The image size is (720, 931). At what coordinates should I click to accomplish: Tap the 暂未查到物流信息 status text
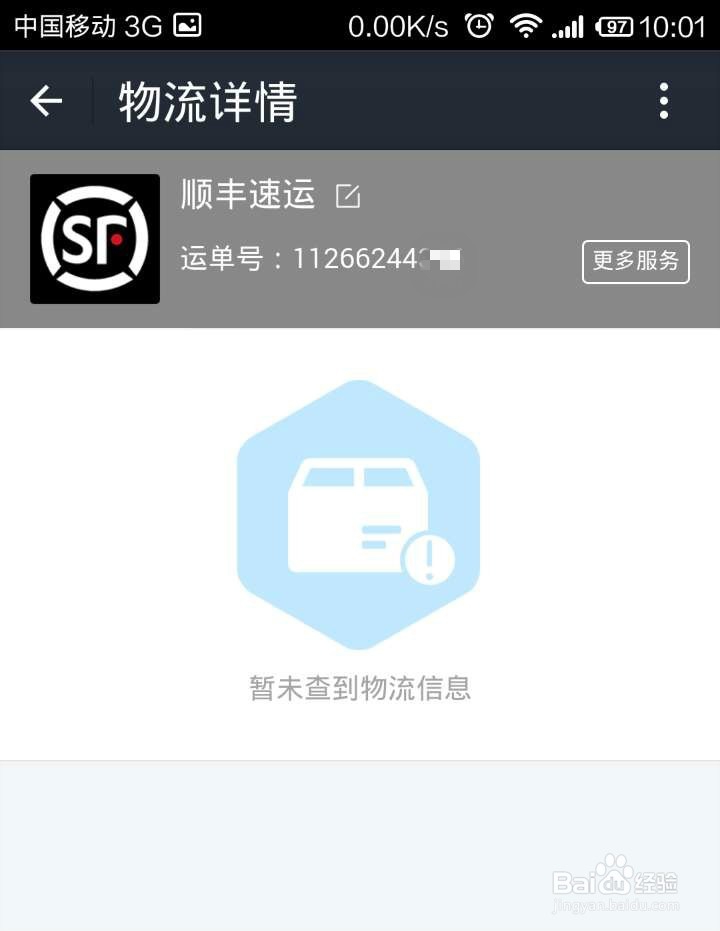[x=359, y=688]
